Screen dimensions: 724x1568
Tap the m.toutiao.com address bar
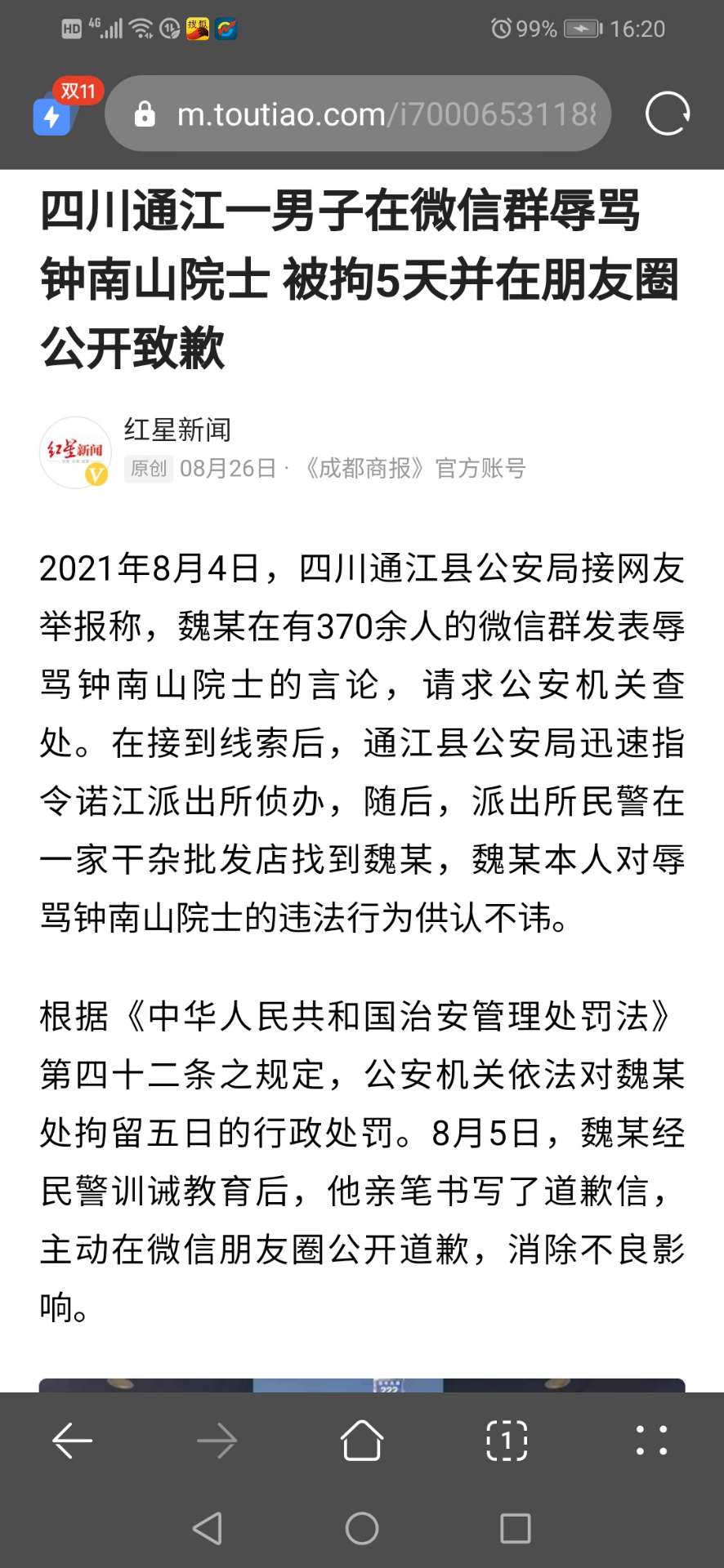coord(358,114)
